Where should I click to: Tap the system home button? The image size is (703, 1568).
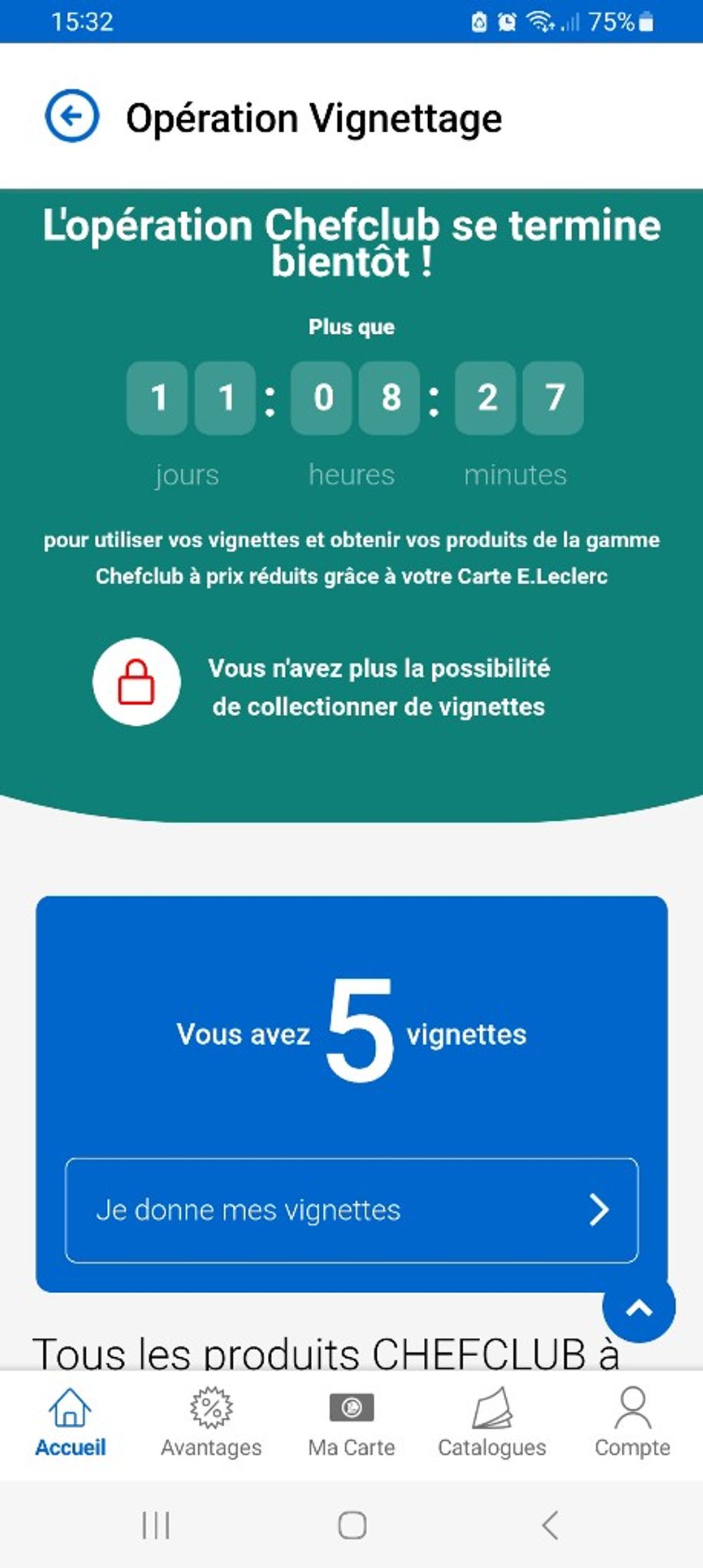(352, 1525)
